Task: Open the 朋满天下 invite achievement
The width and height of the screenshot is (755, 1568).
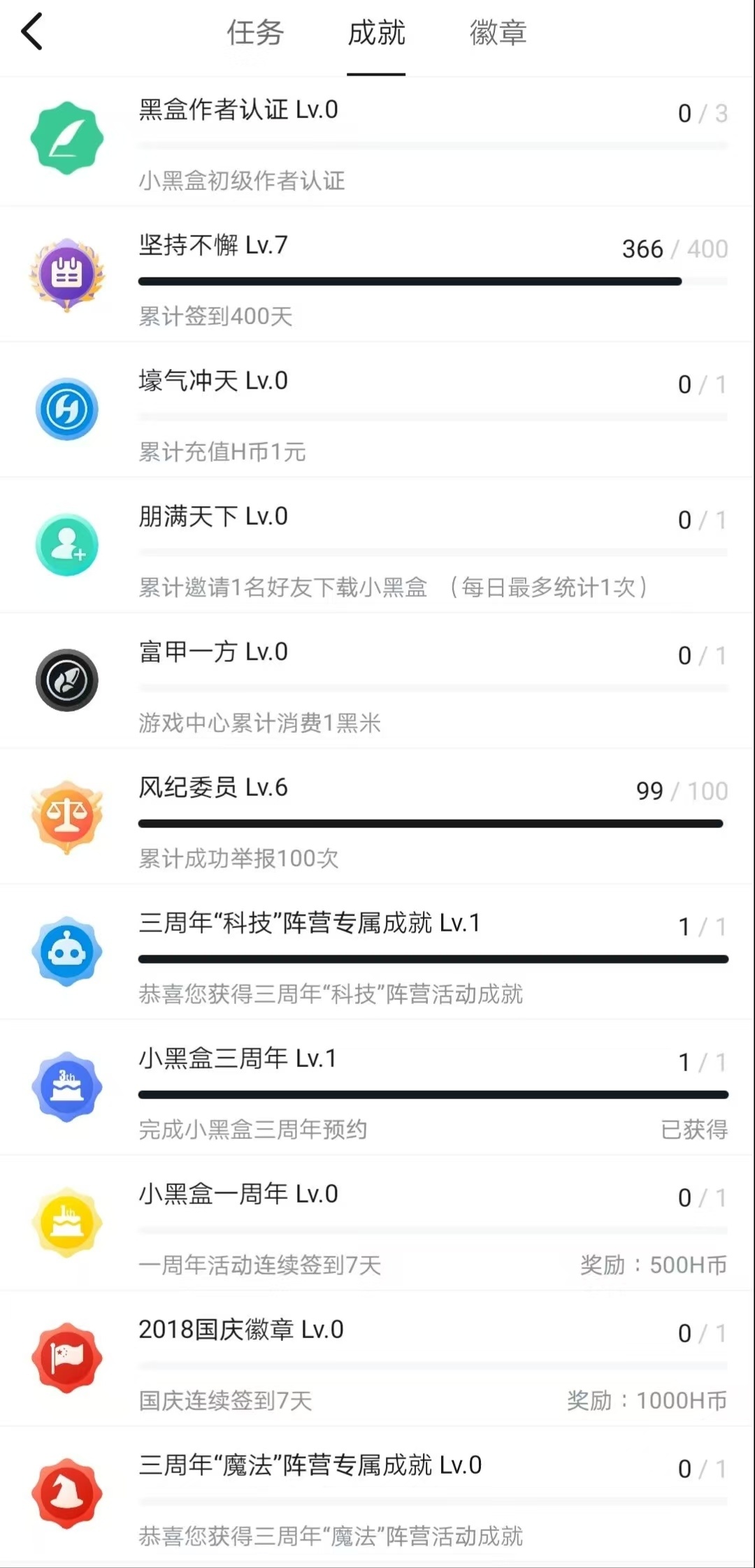Action: point(377,546)
